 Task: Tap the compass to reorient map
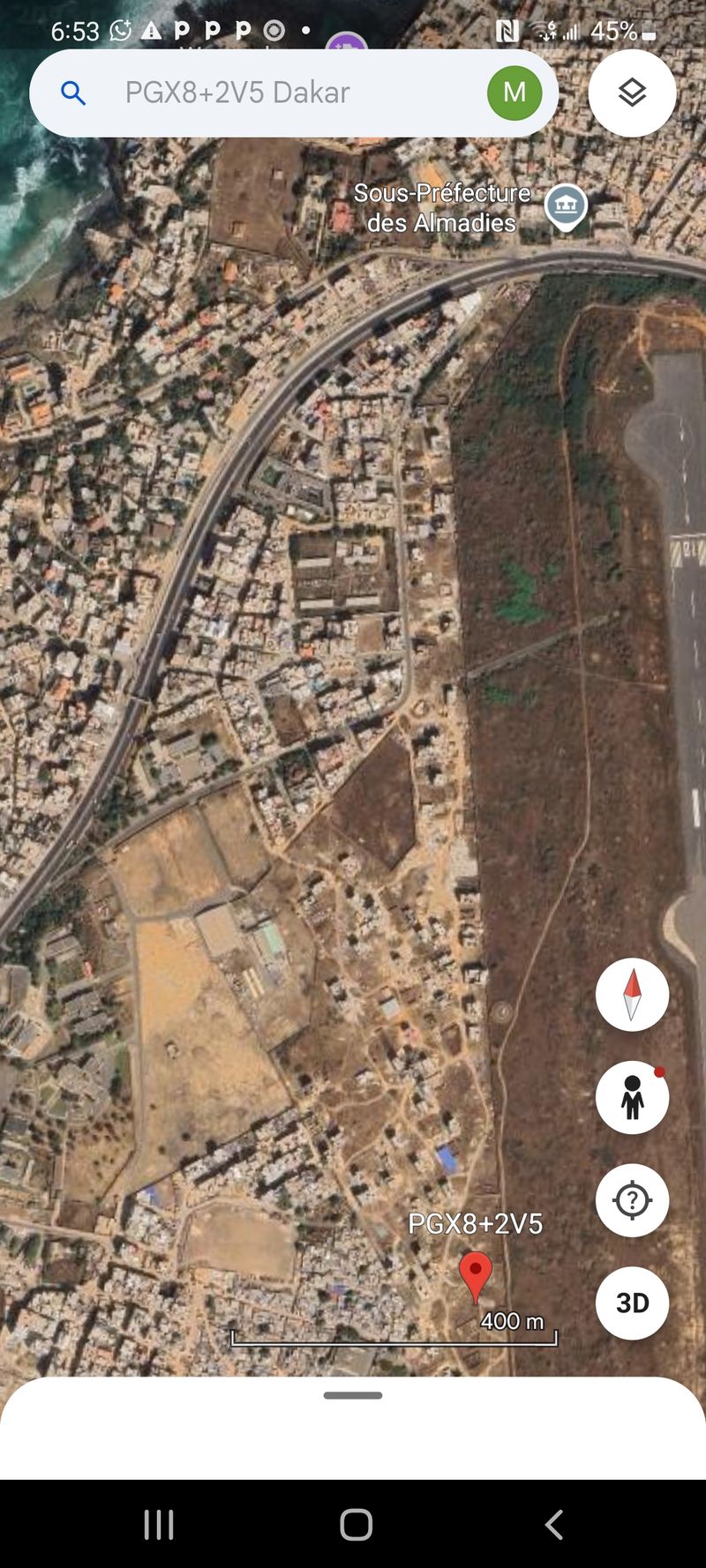click(632, 995)
